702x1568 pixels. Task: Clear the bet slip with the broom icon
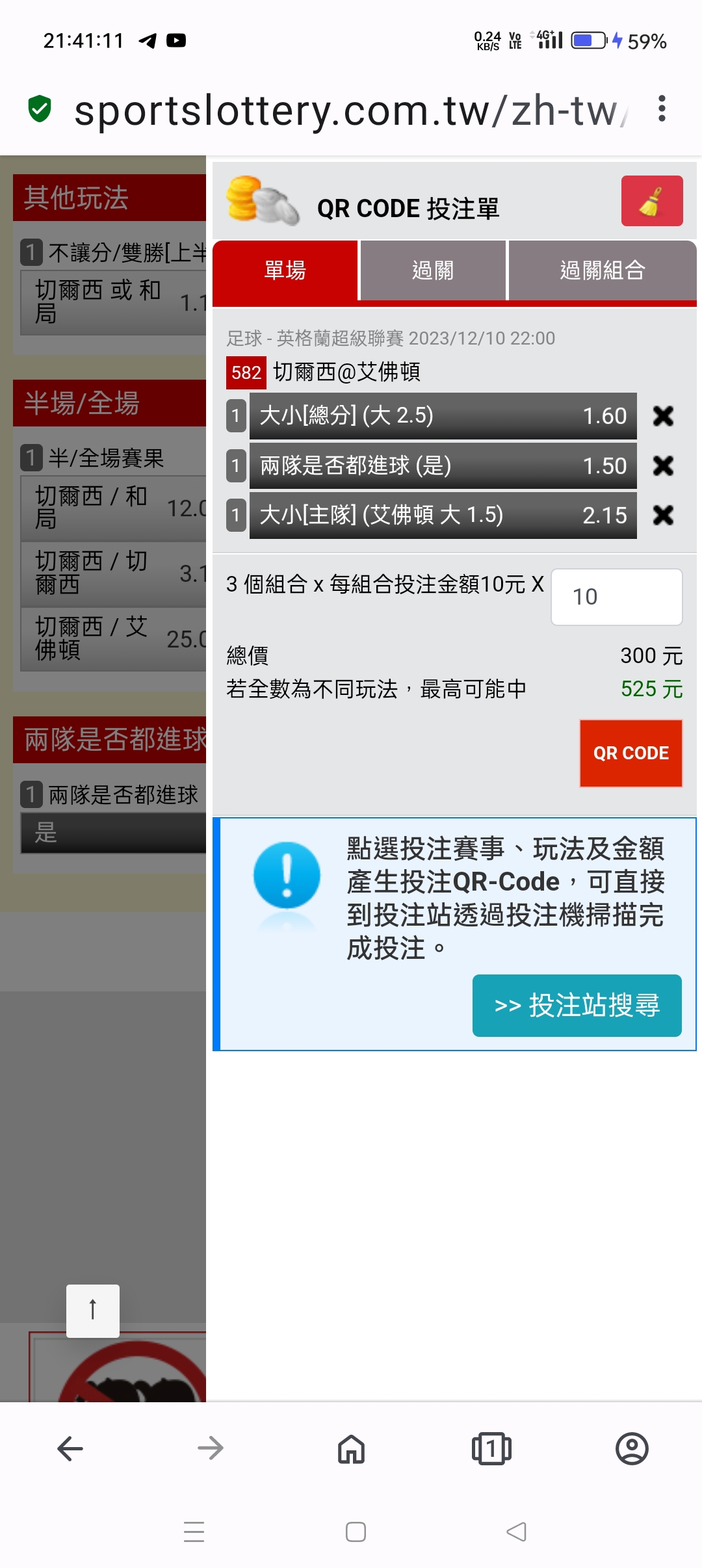[651, 201]
